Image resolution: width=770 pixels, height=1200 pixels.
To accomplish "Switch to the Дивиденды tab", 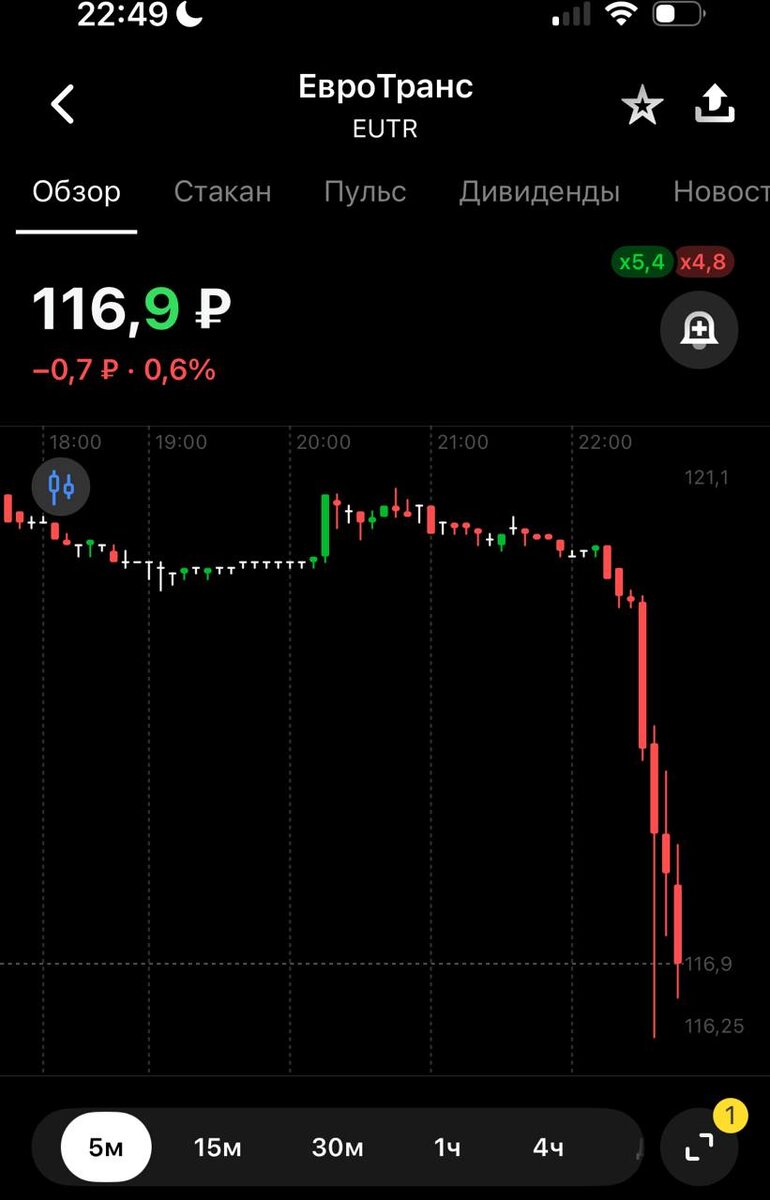I will [x=539, y=192].
